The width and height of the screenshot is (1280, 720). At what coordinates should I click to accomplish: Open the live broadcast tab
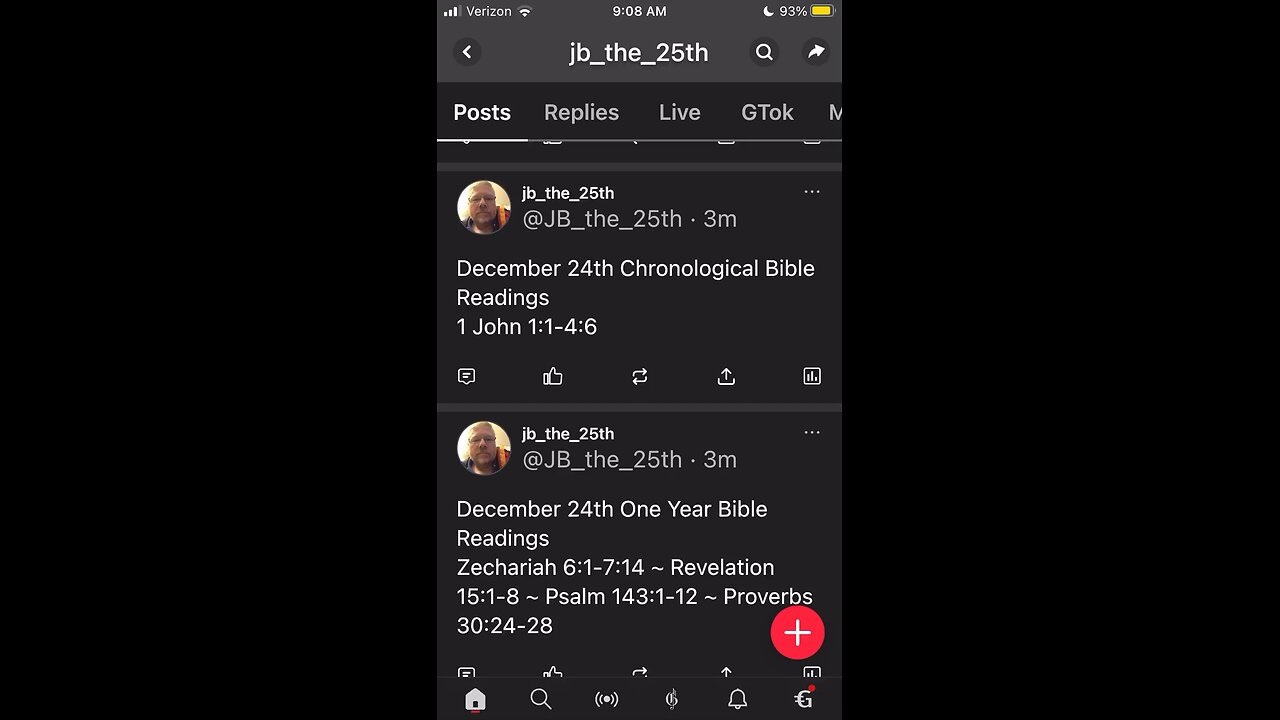pos(606,699)
